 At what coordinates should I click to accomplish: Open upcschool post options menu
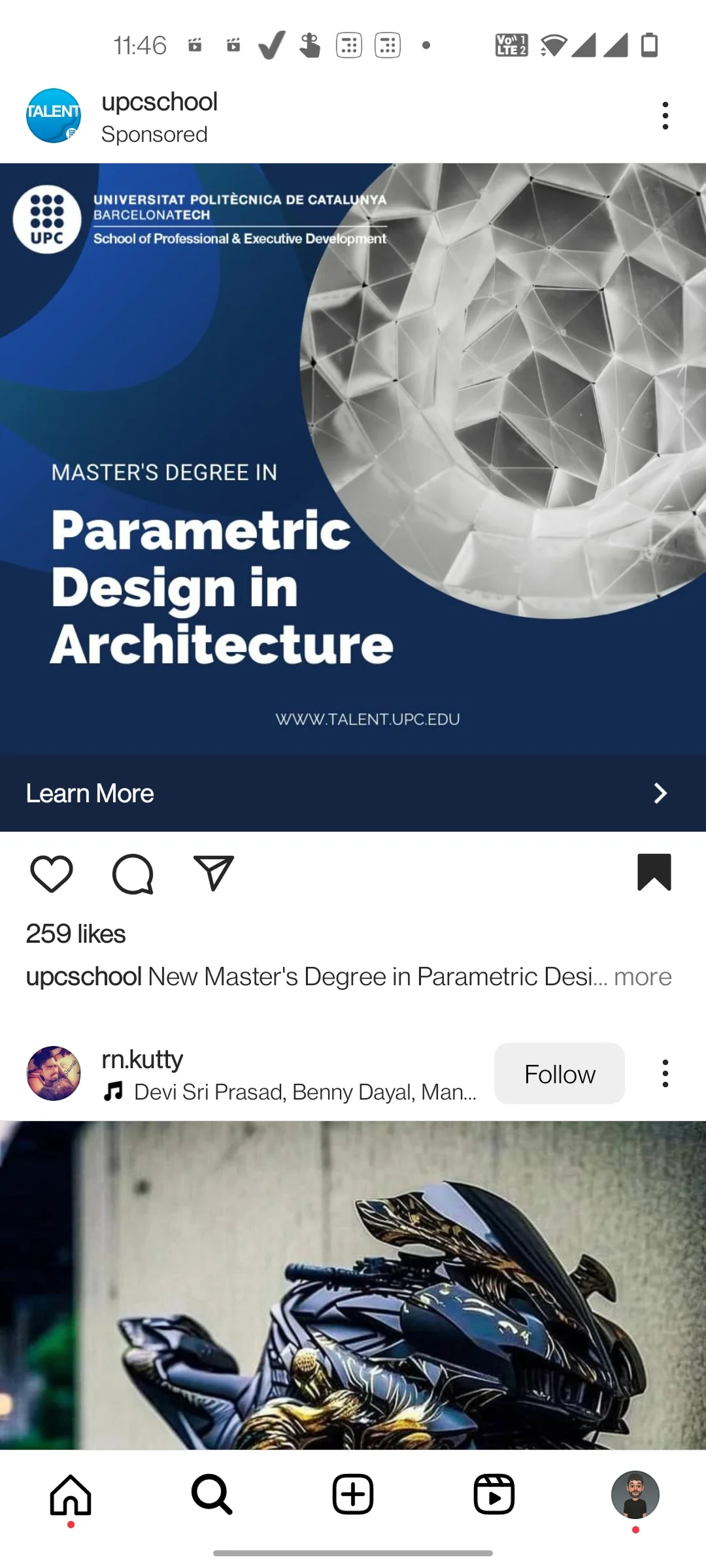point(665,116)
